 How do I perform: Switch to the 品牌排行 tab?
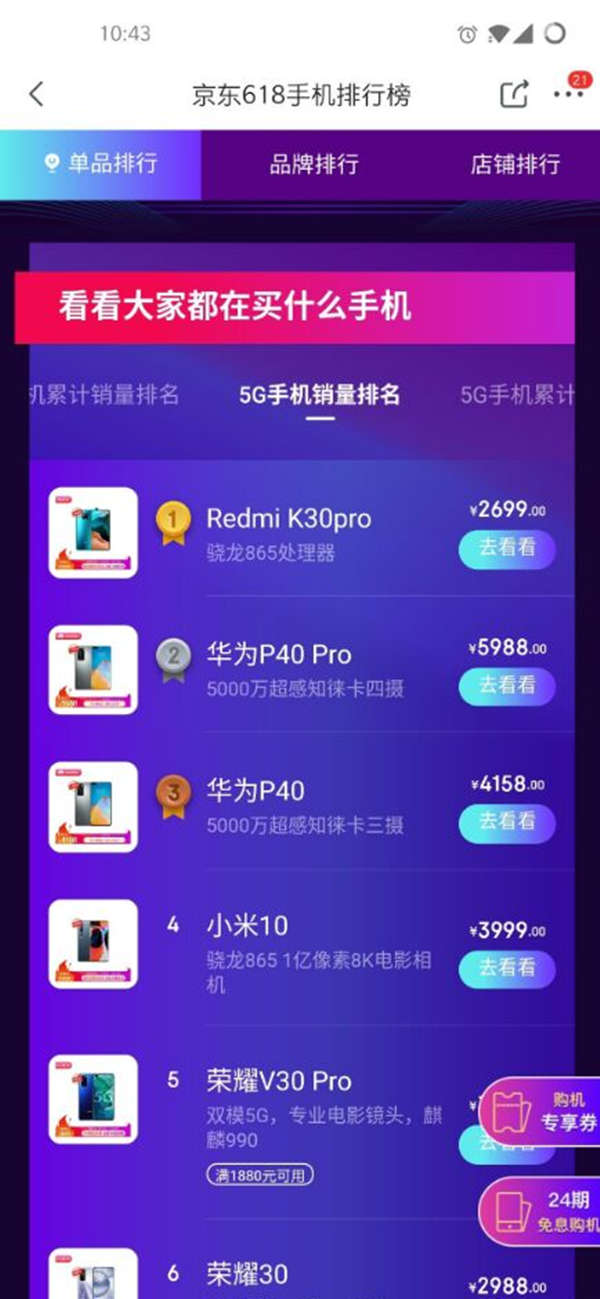click(314, 164)
